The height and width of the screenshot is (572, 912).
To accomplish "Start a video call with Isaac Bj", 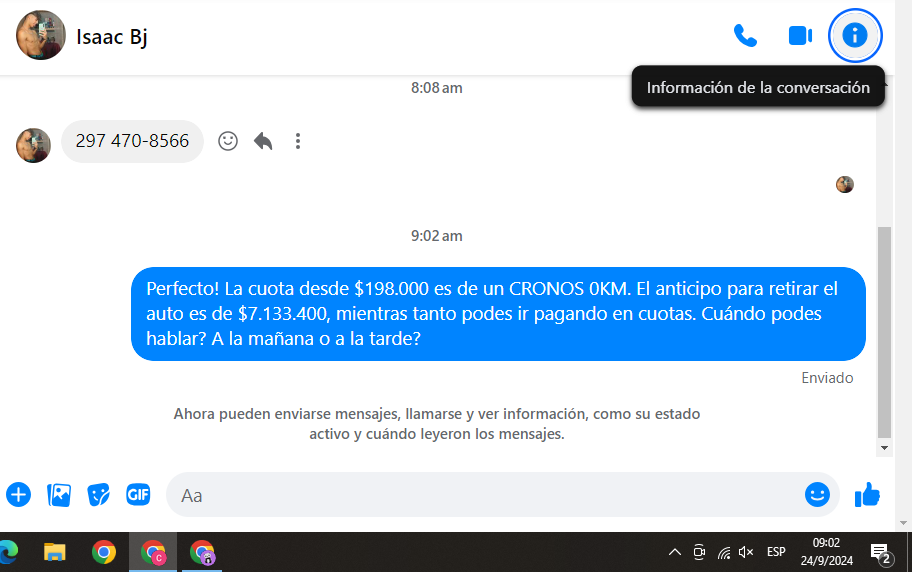I will coord(800,36).
